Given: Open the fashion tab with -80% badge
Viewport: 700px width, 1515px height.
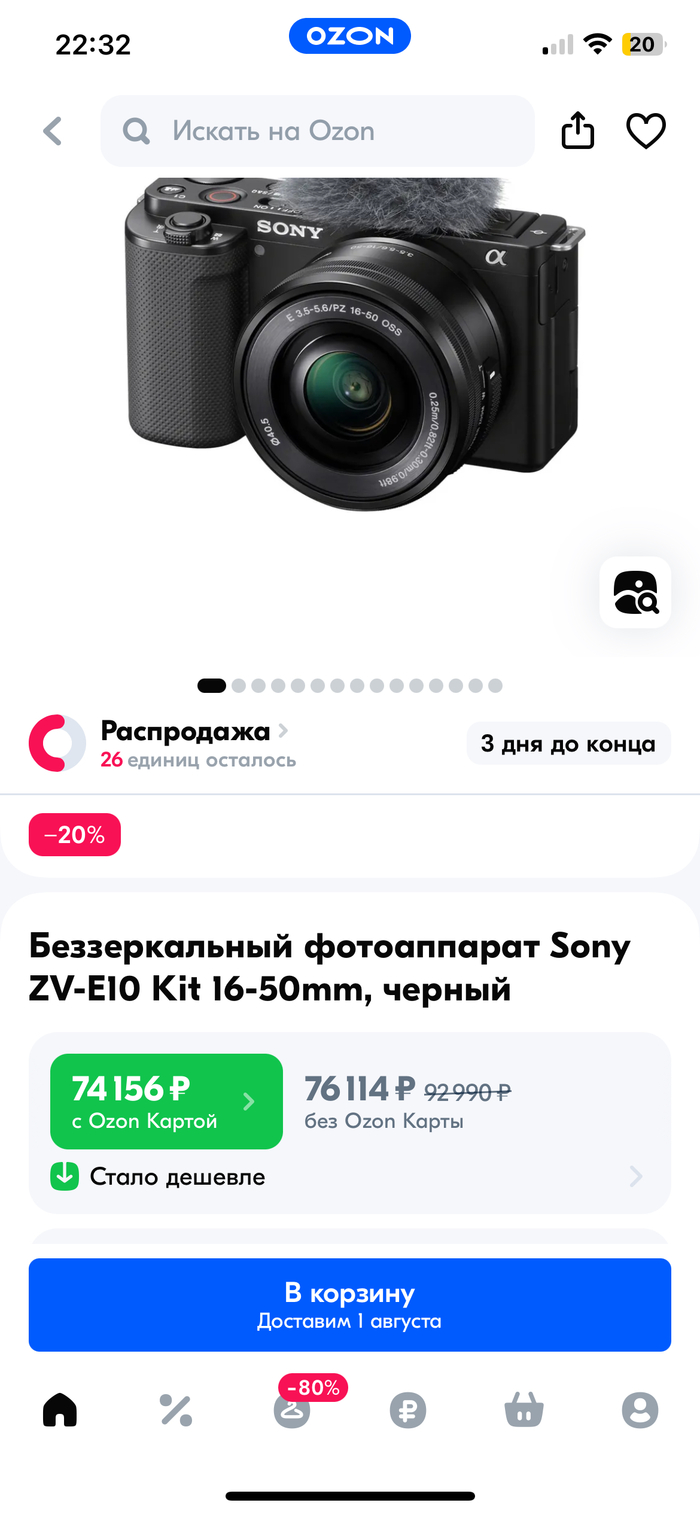Looking at the screenshot, I should point(292,1410).
